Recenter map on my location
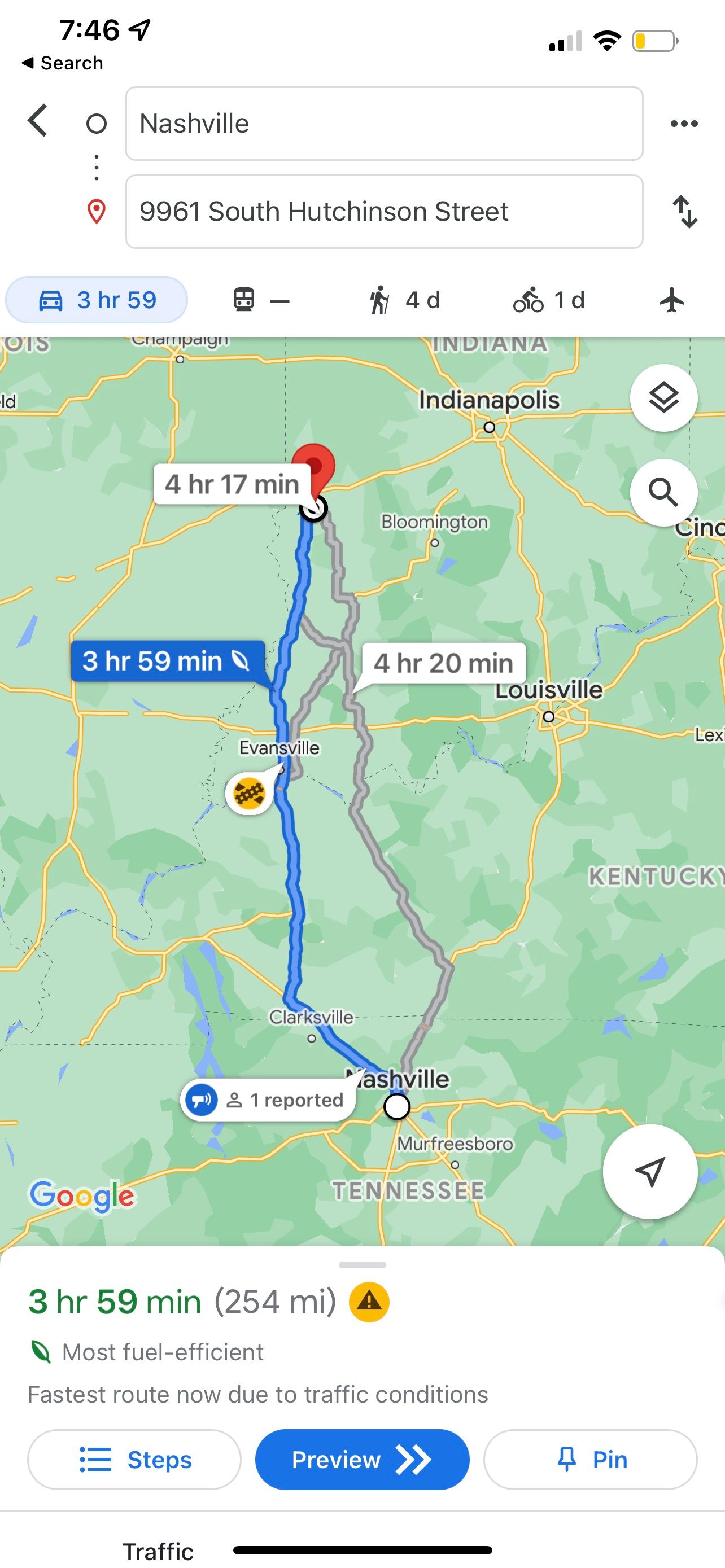The image size is (725, 1568). (649, 1171)
